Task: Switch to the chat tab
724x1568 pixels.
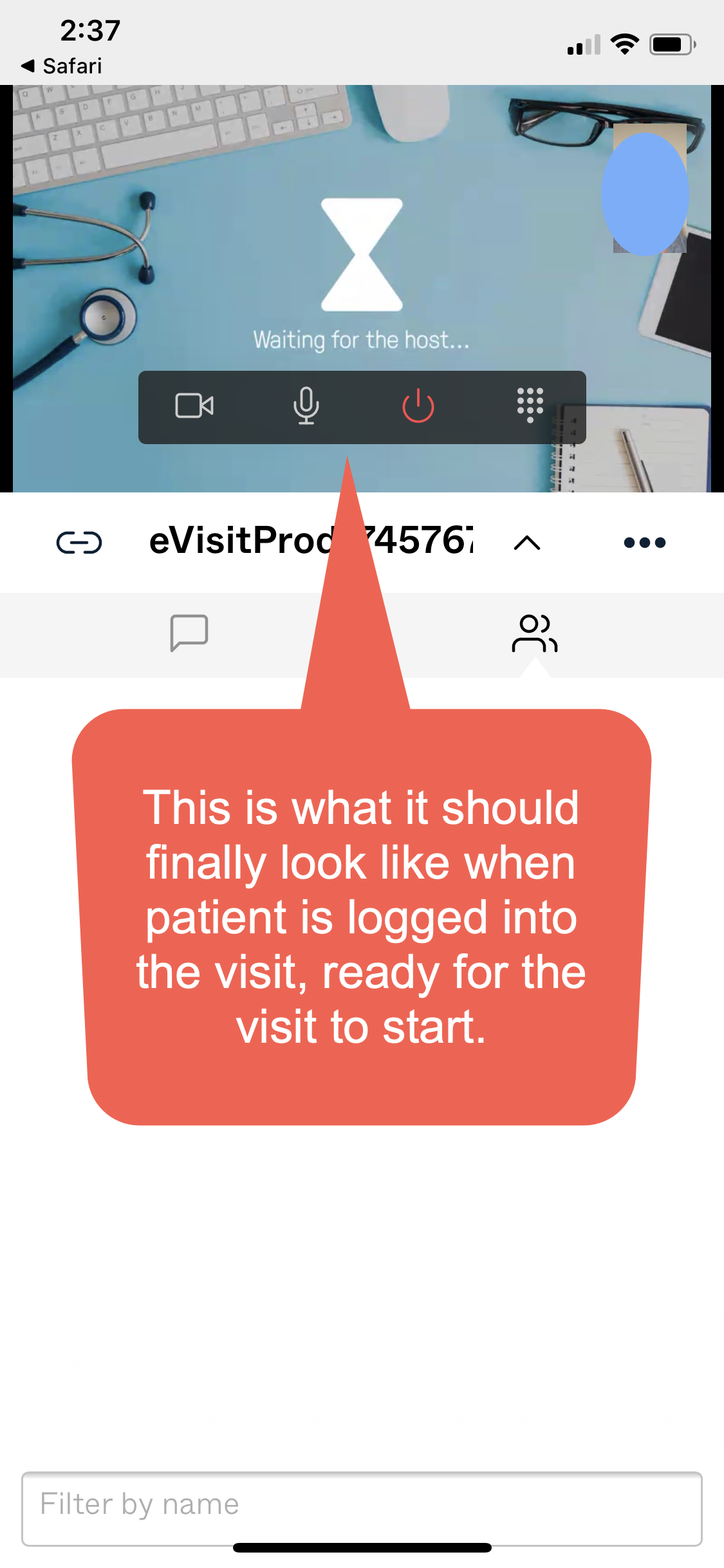Action: (x=189, y=633)
